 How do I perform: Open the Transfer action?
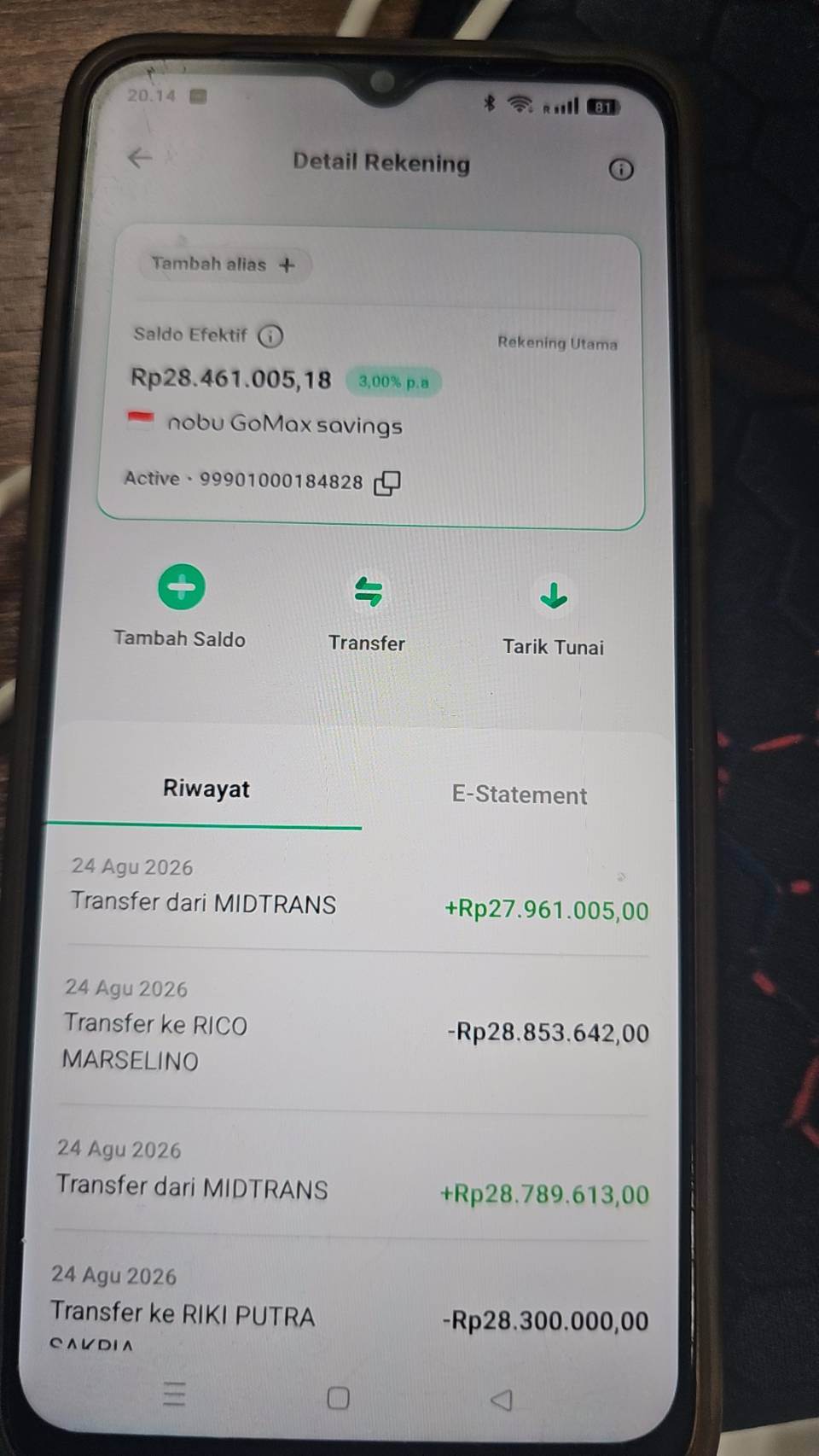(367, 613)
